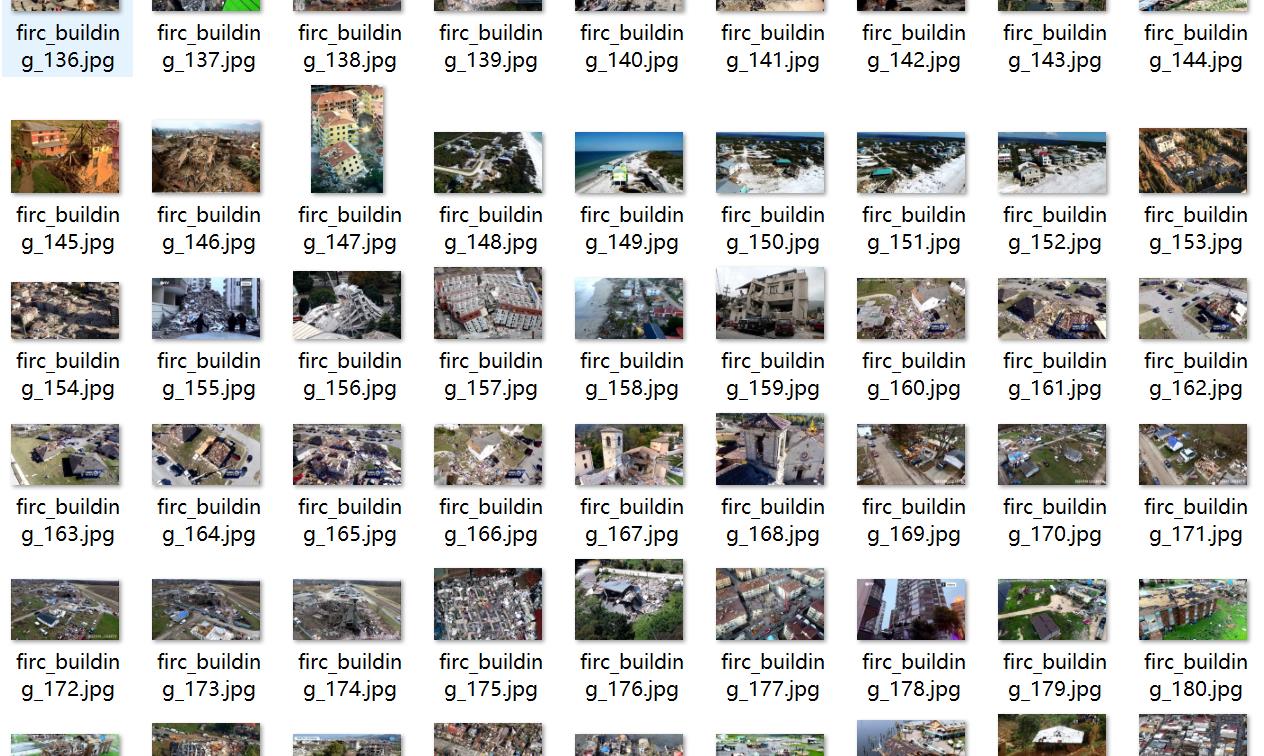Select firc_building_175.jpg image

coord(488,604)
